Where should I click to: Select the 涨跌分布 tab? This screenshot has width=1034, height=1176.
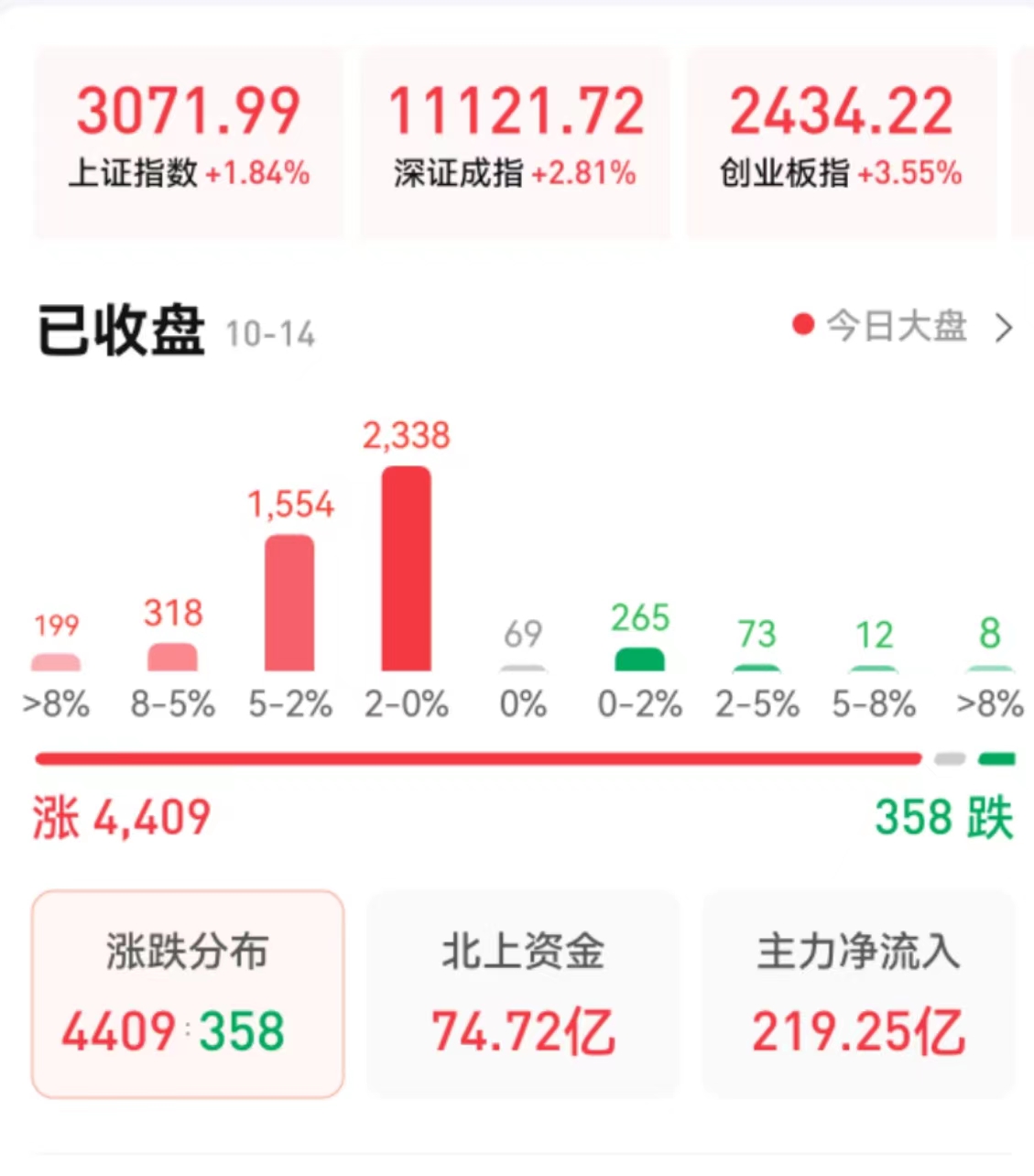(x=188, y=993)
